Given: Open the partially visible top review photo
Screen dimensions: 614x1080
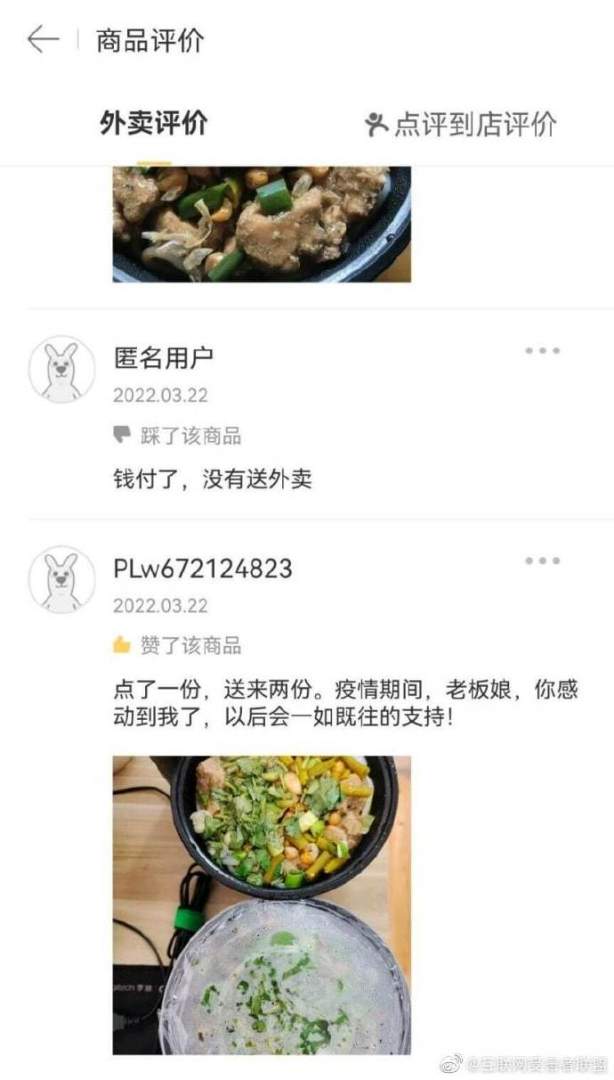Looking at the screenshot, I should [x=261, y=224].
